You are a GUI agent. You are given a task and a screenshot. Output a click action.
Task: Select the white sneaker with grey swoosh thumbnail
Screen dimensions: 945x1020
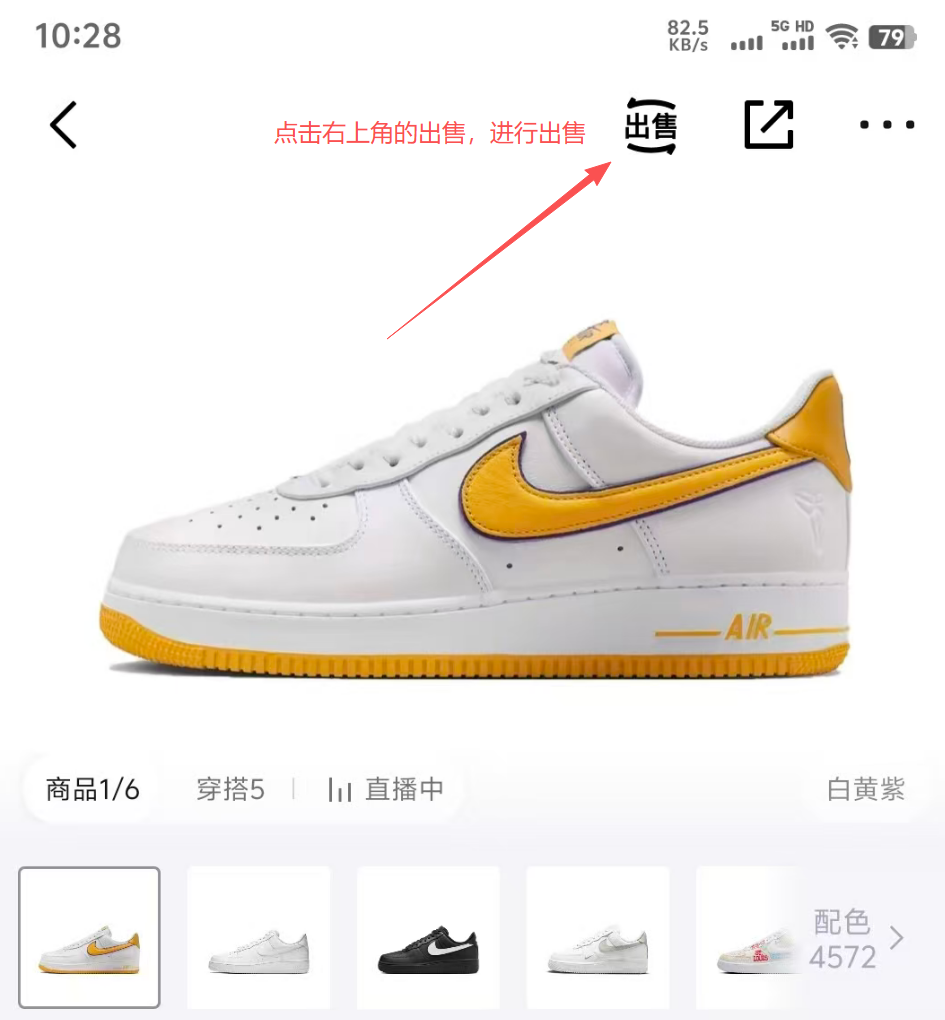coord(597,938)
